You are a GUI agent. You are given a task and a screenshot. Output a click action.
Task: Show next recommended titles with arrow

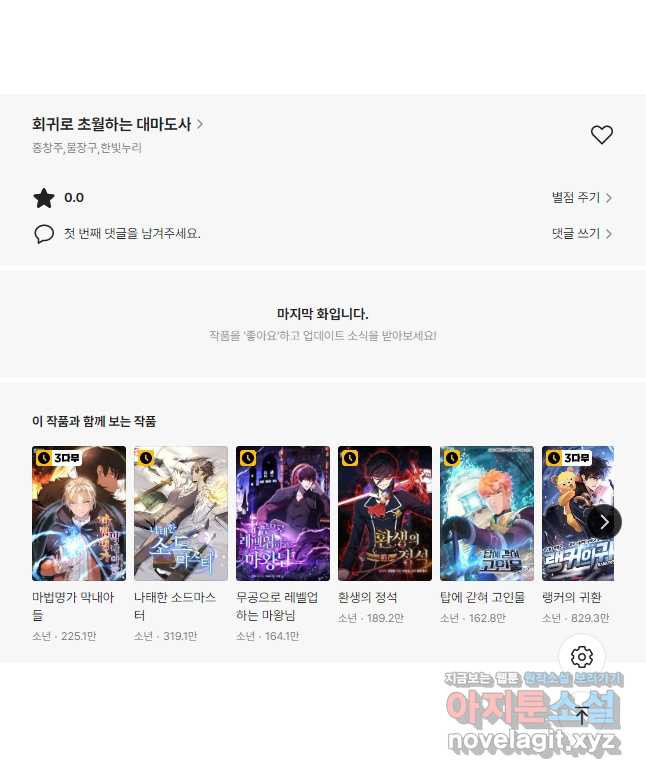tap(604, 521)
